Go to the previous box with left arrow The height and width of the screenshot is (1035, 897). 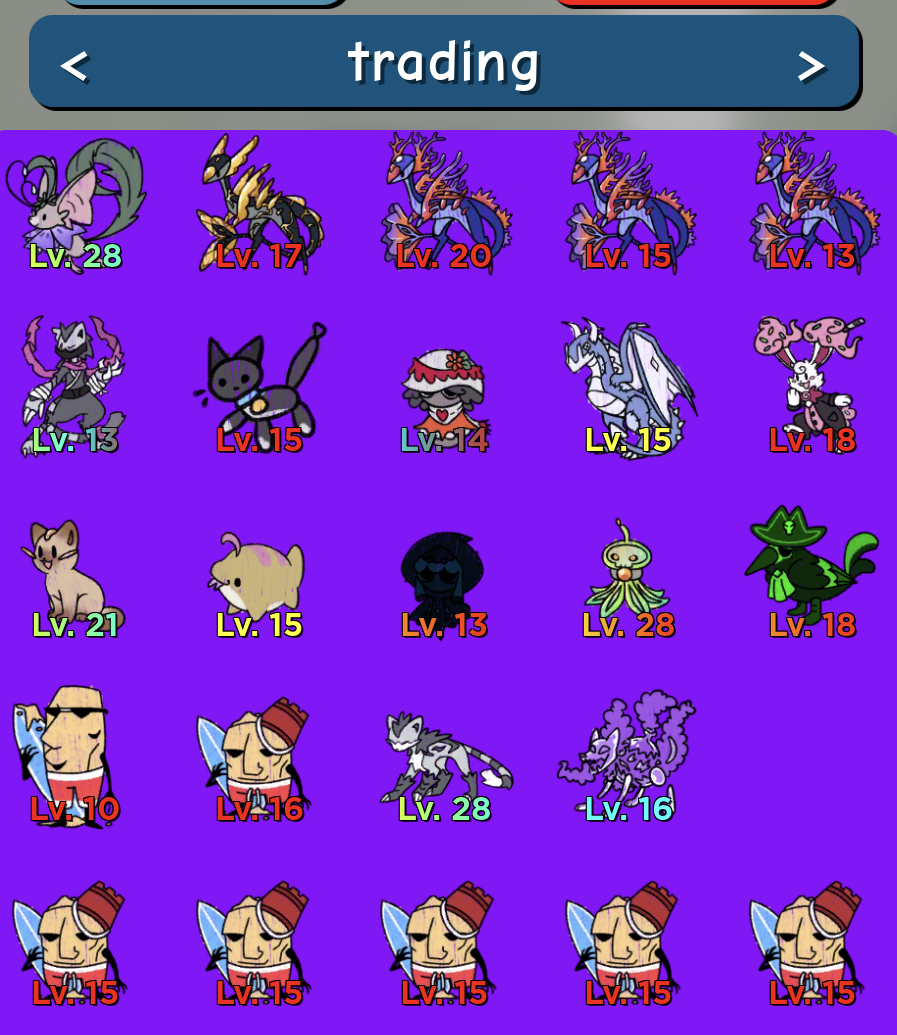point(75,66)
